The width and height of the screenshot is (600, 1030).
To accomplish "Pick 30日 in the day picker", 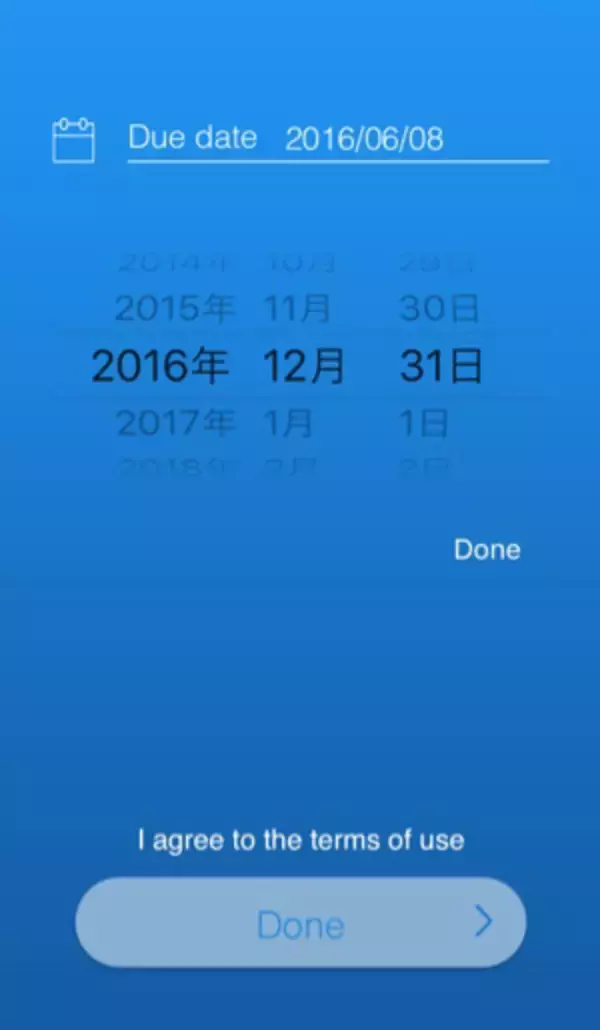I will pyautogui.click(x=439, y=309).
